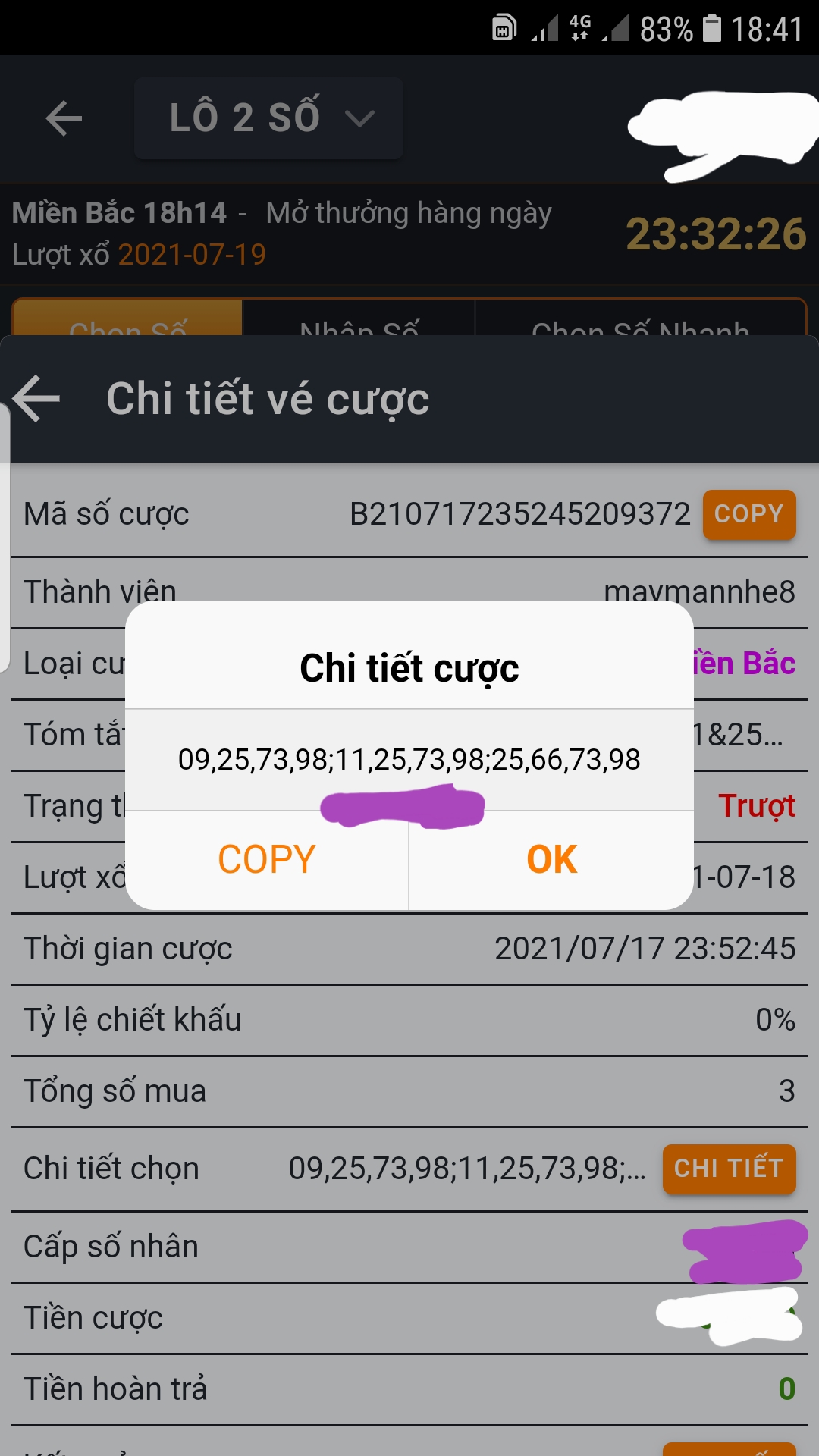Screen dimensions: 819x1456
Task: Tap COPY in the Chi tiết cược dialog
Action: (266, 860)
